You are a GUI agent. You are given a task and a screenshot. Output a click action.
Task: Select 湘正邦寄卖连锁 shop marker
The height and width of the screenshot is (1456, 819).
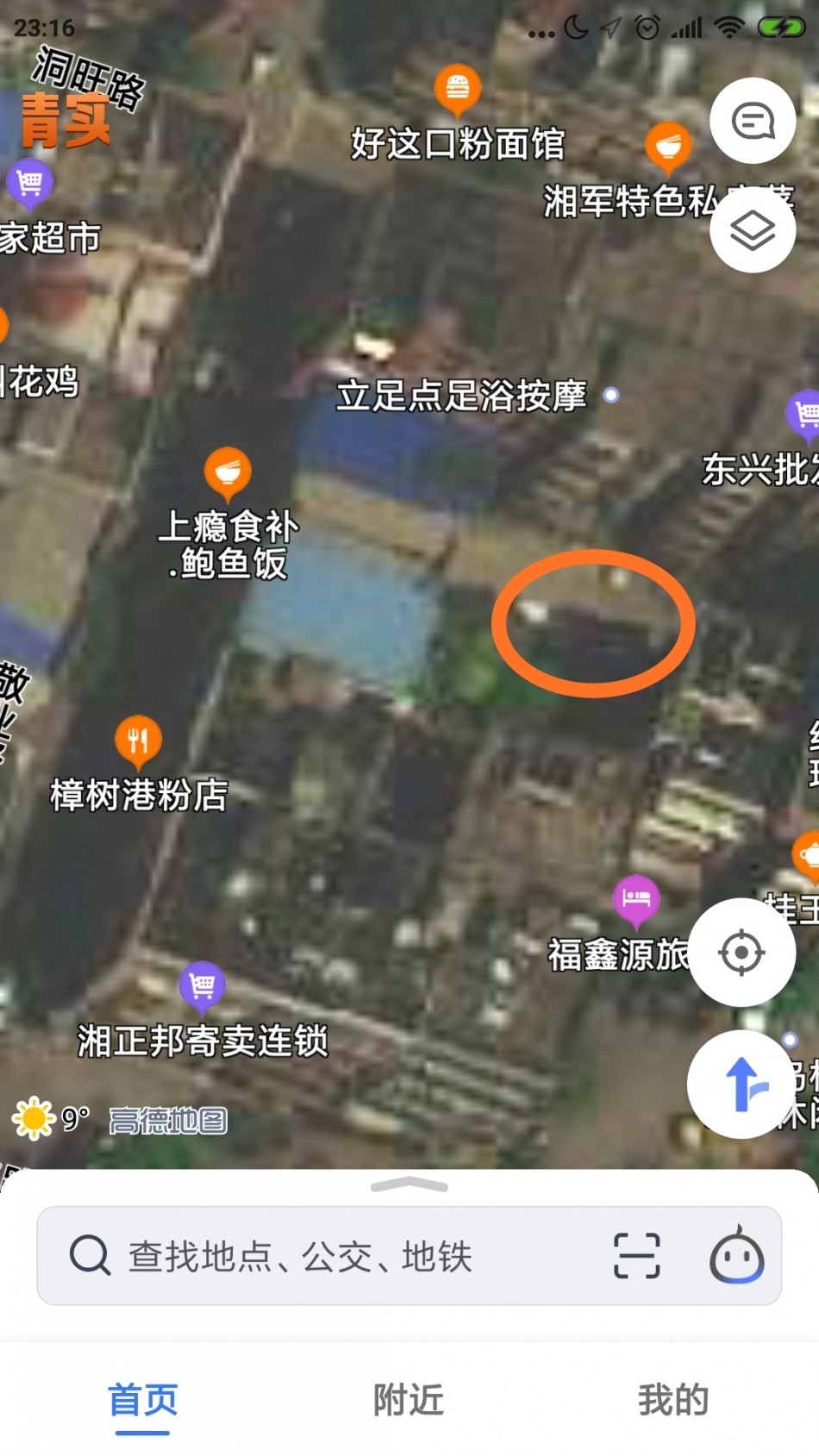(202, 986)
